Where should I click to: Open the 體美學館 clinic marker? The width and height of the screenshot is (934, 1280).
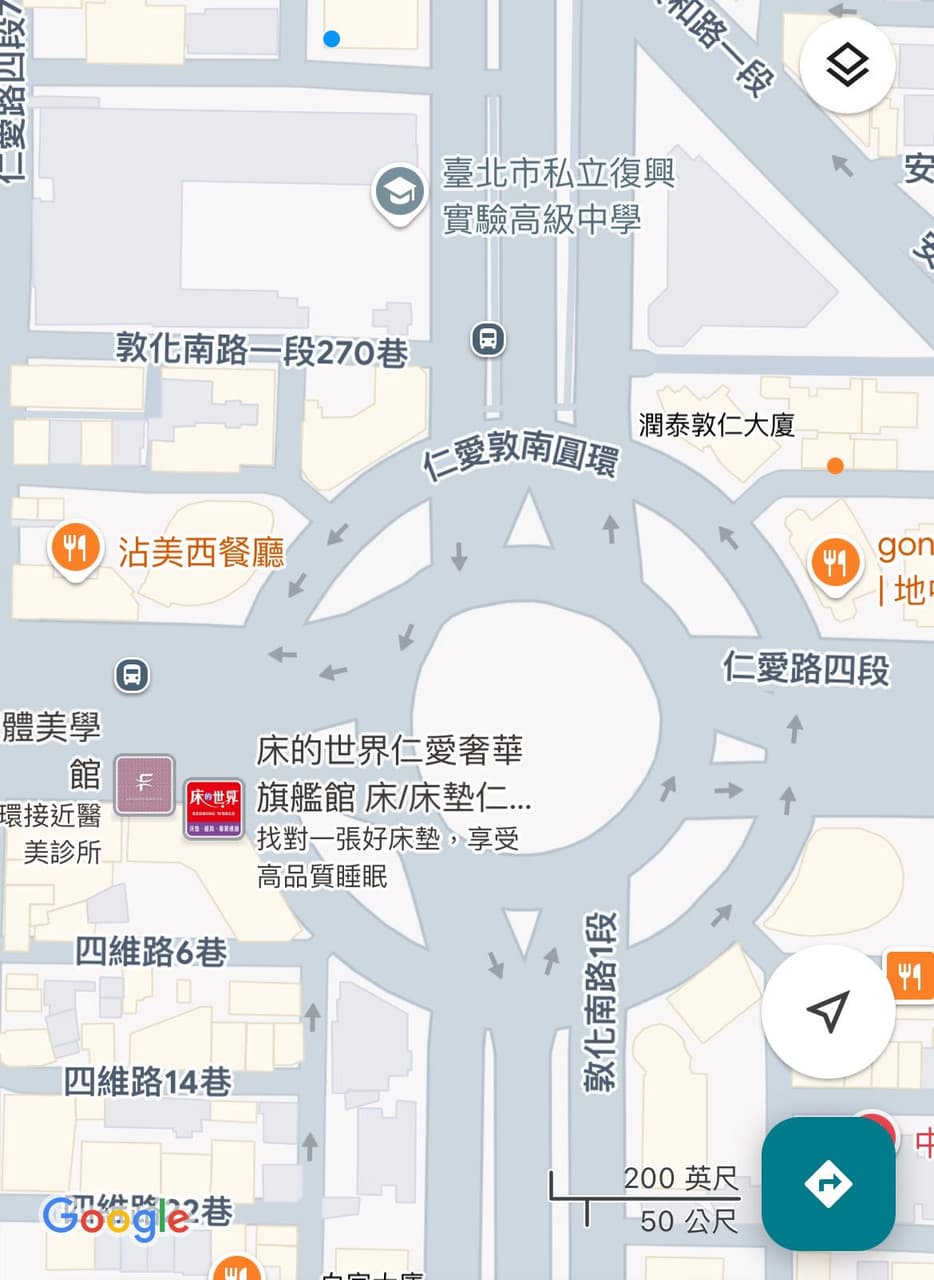pyautogui.click(x=145, y=784)
